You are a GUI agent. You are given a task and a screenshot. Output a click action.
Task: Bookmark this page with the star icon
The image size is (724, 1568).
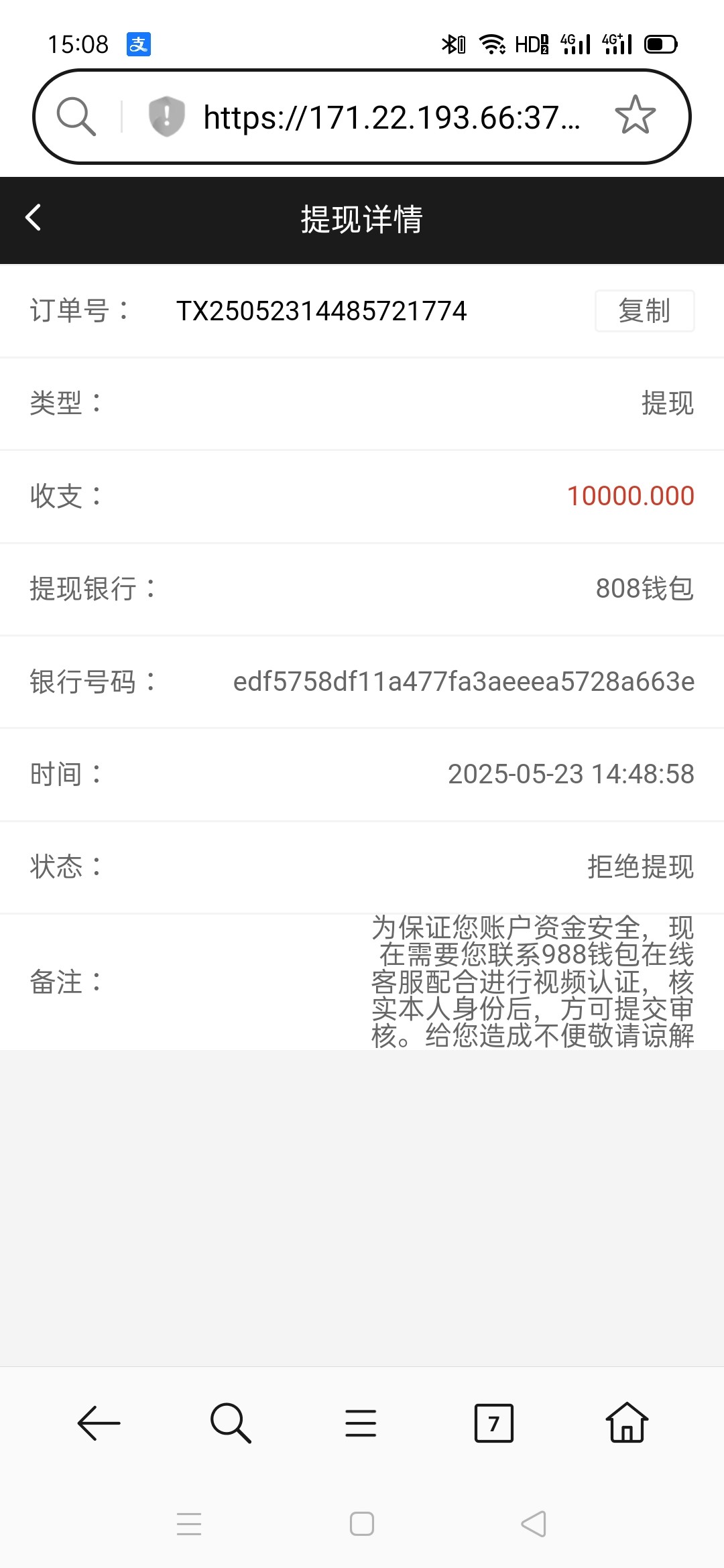click(635, 116)
